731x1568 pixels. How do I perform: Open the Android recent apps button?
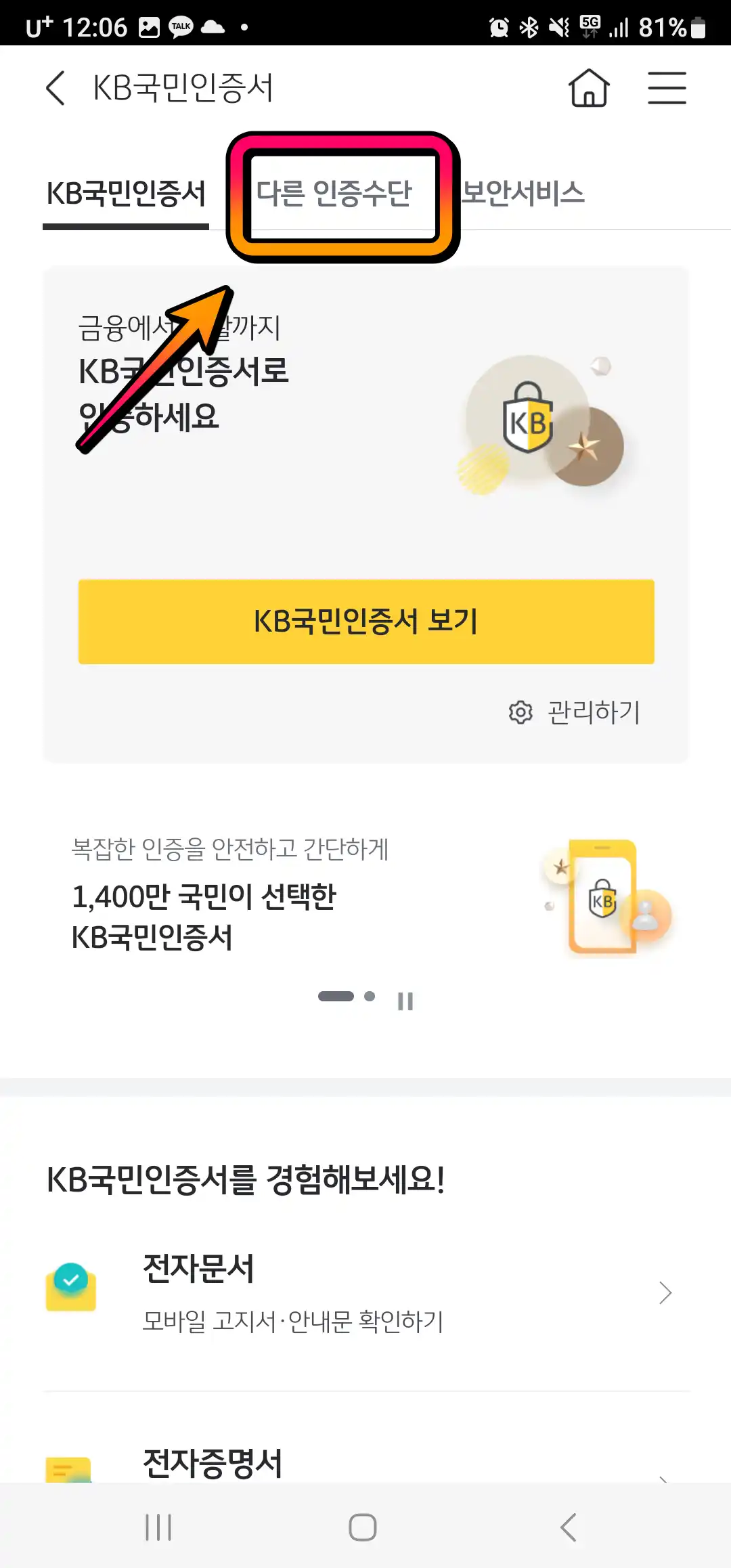tap(159, 1528)
